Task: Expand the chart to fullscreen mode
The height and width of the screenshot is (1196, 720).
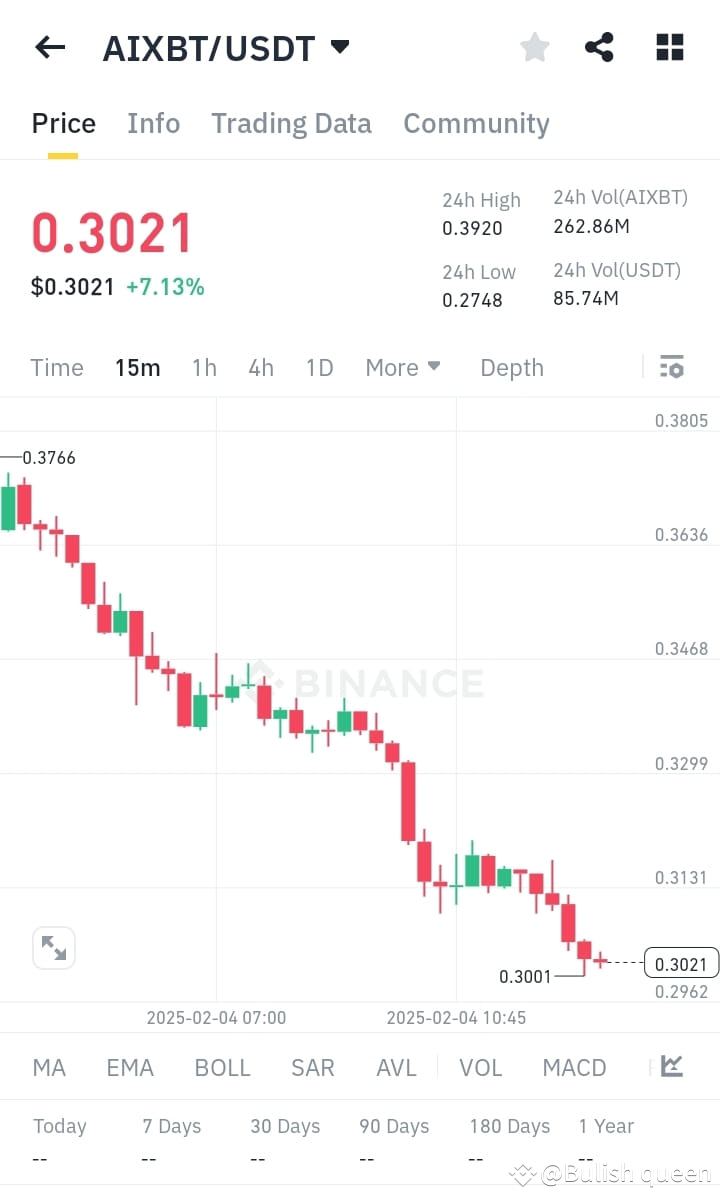Action: pyautogui.click(x=53, y=948)
